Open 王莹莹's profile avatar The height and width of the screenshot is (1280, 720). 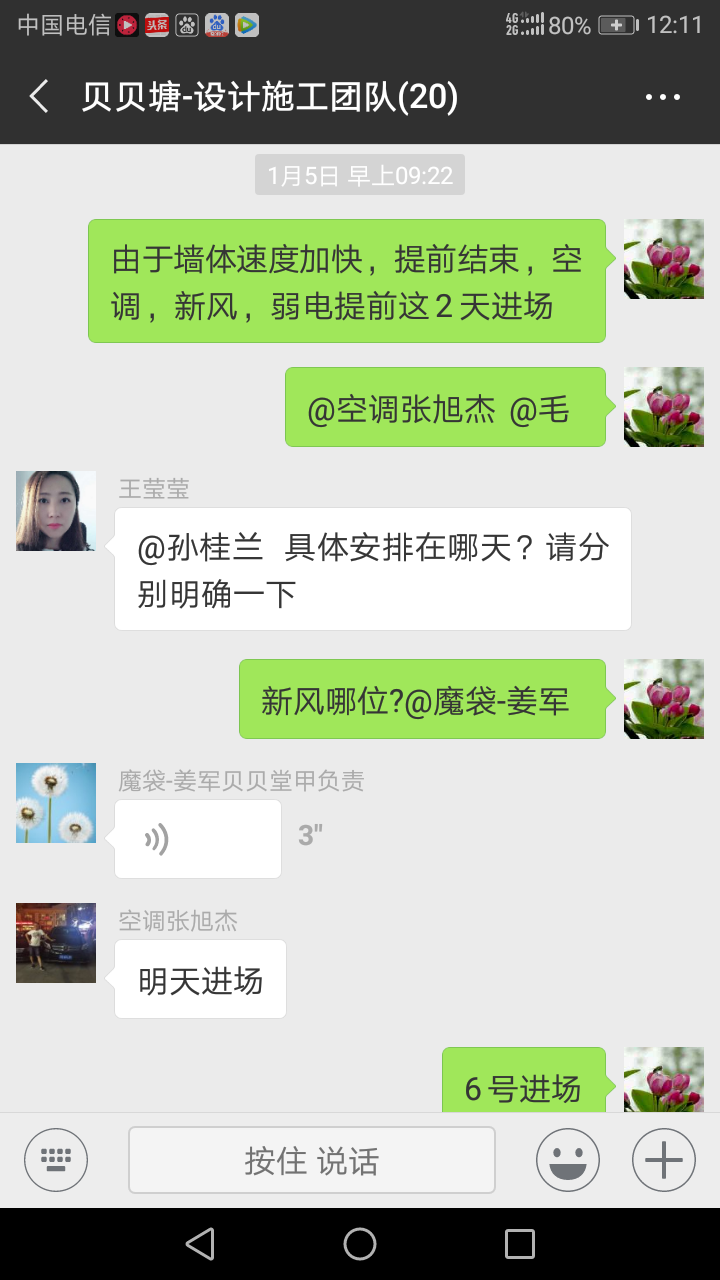pyautogui.click(x=56, y=511)
